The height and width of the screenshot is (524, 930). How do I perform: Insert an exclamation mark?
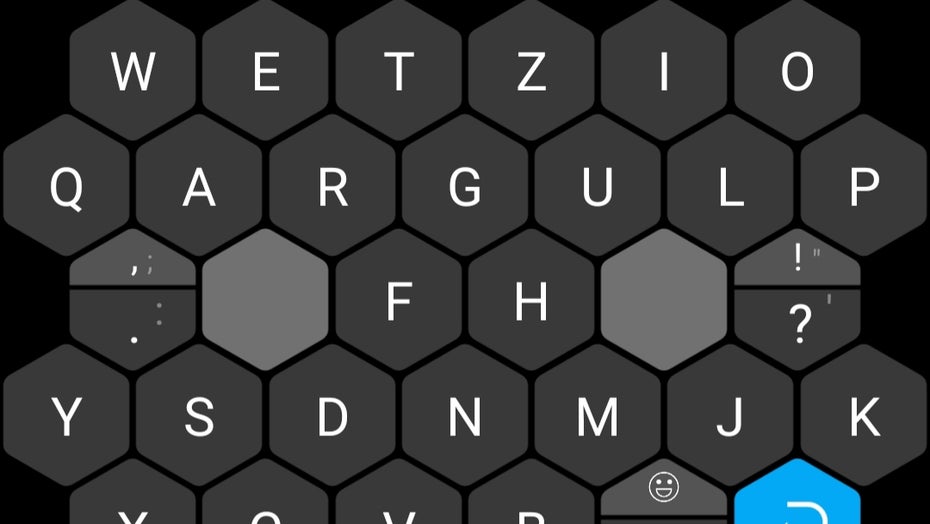coord(797,262)
